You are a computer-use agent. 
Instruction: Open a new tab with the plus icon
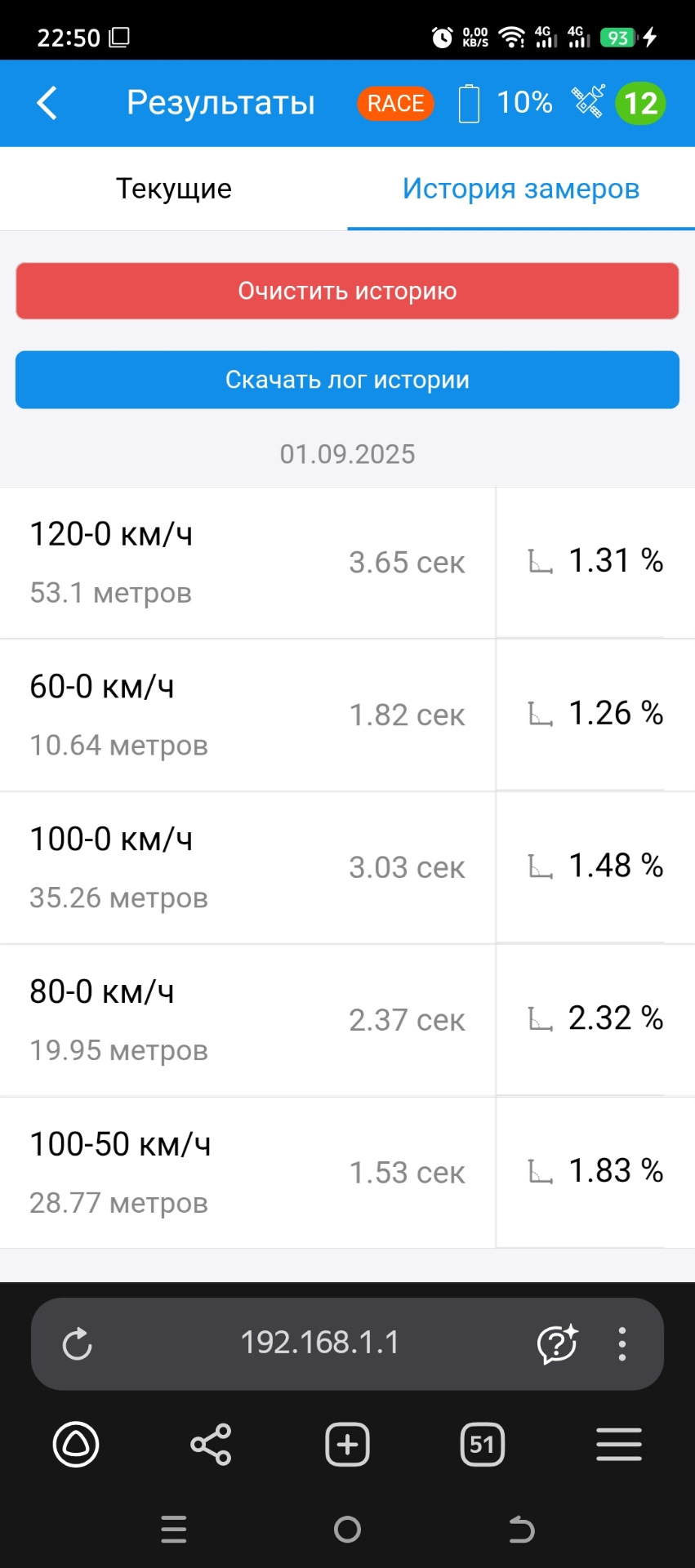(347, 1445)
